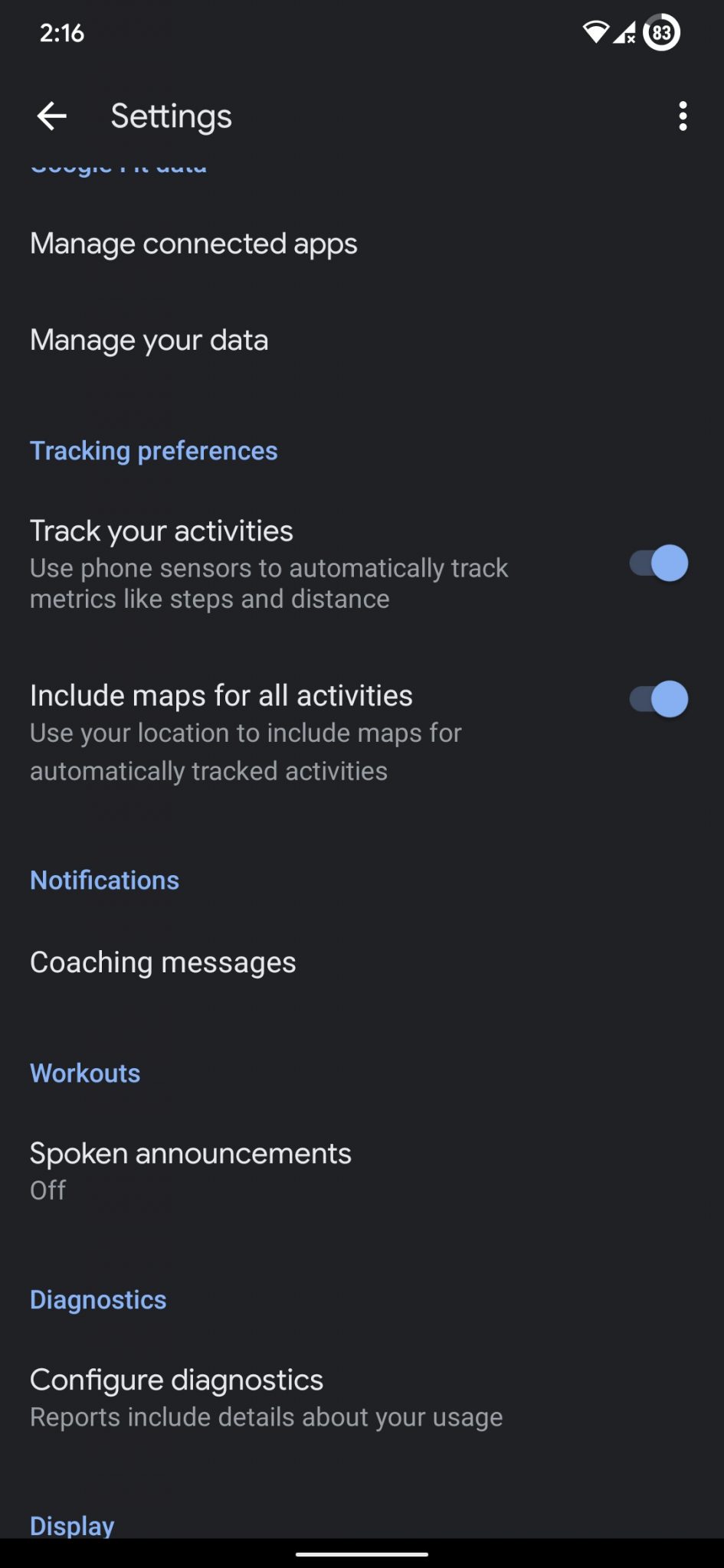Disable Include maps for all activities

pyautogui.click(x=658, y=699)
